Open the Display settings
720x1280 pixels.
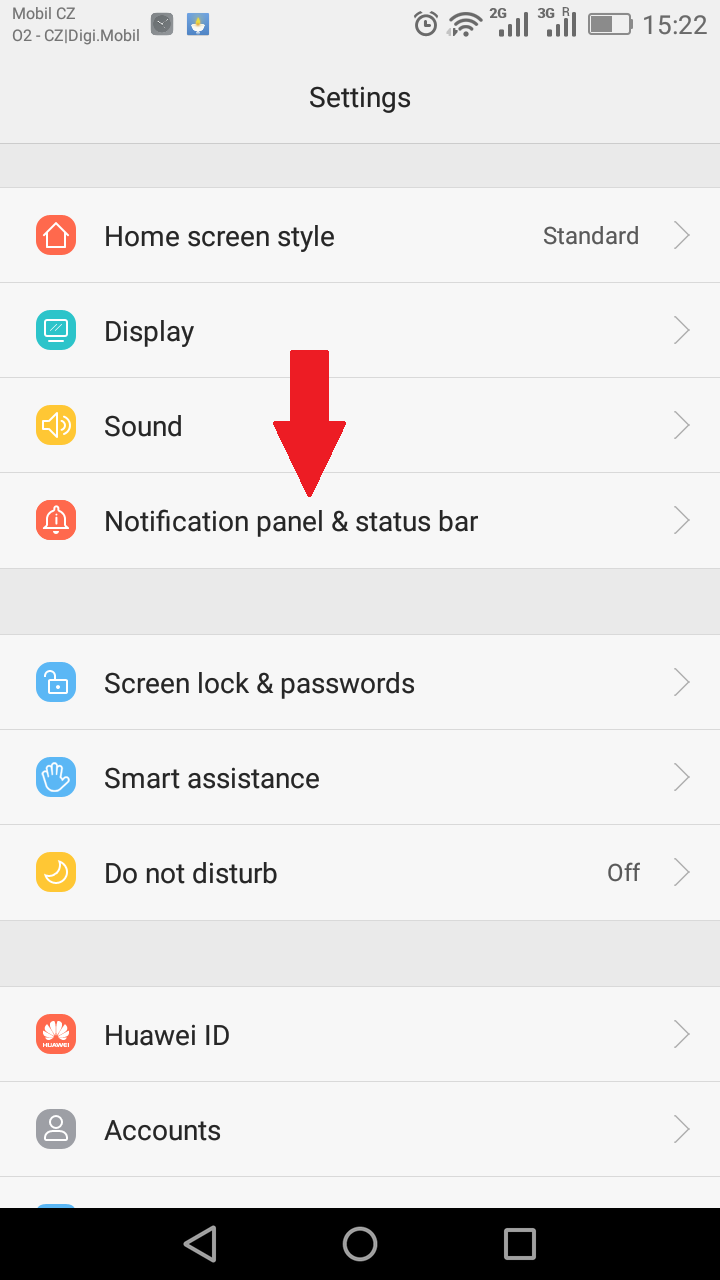point(360,331)
